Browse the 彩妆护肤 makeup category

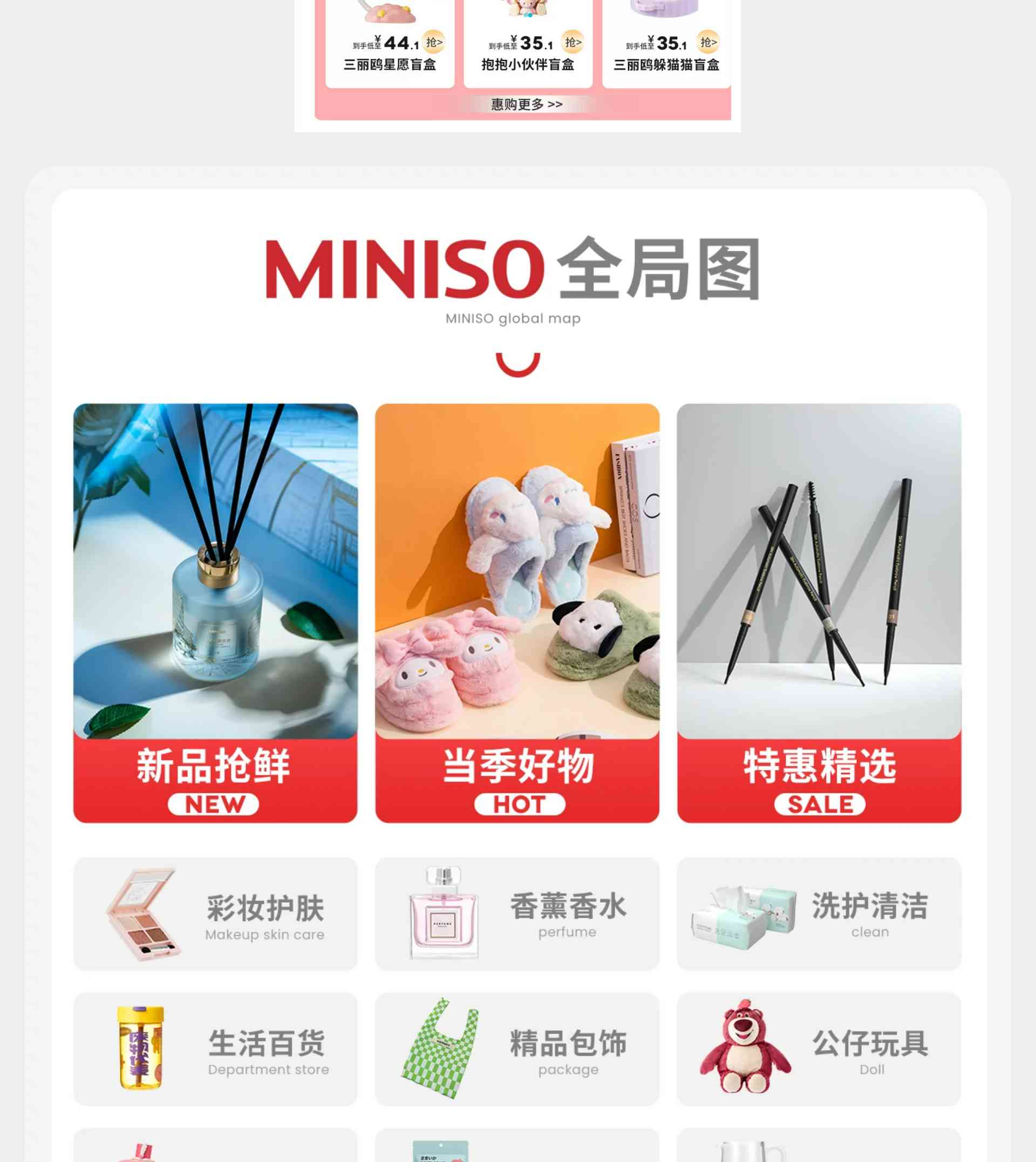[215, 914]
